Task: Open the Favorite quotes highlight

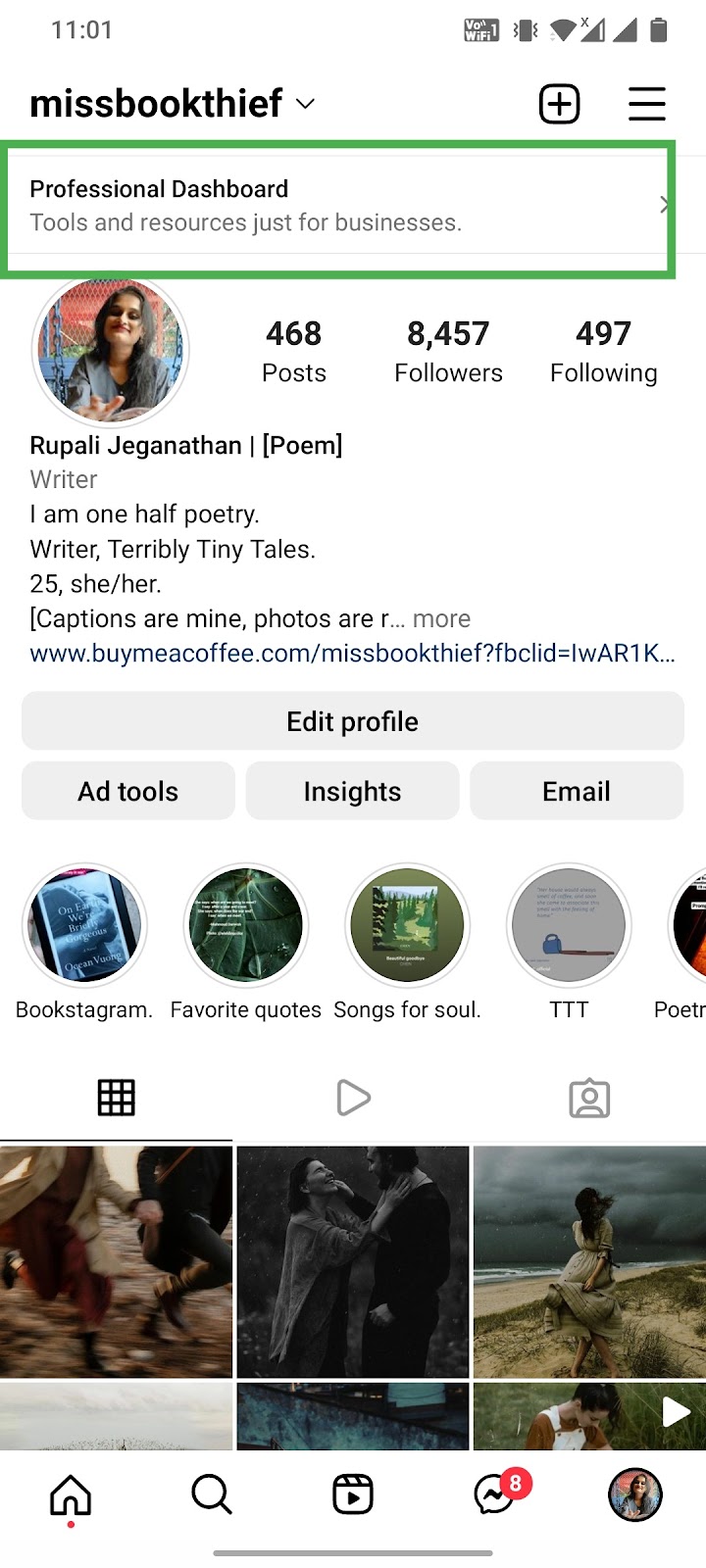Action: (x=246, y=926)
